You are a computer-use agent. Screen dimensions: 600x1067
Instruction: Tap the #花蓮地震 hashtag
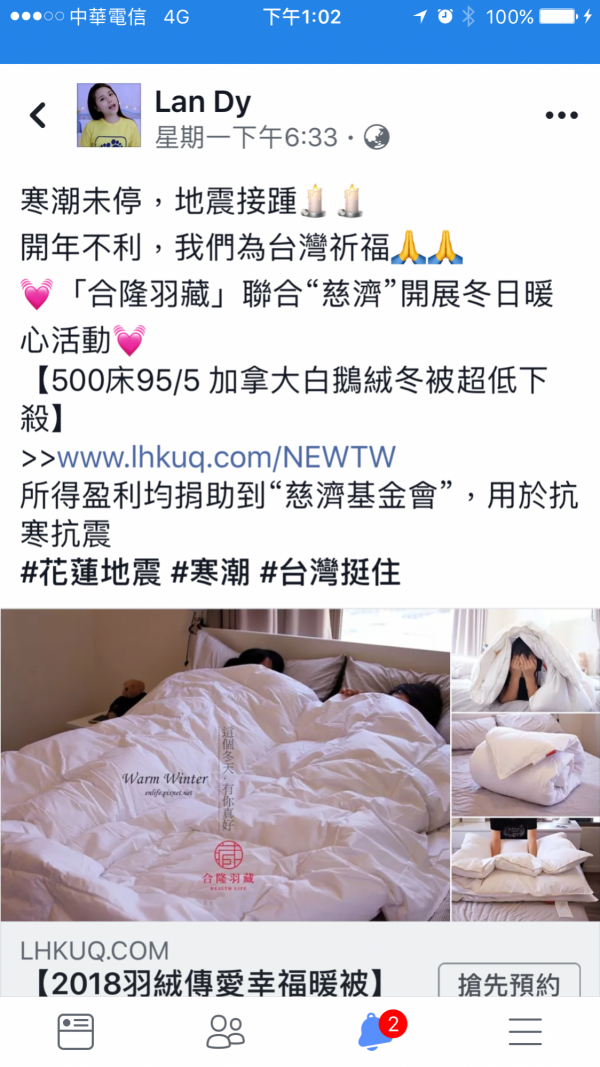point(89,573)
